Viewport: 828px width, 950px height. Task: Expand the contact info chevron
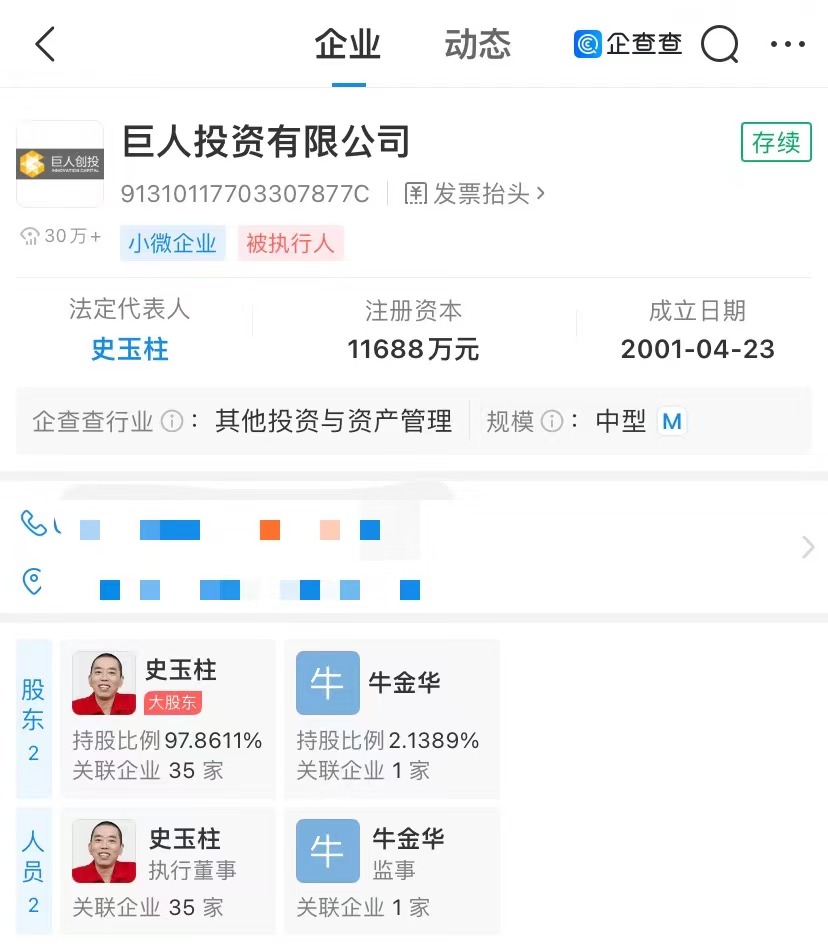tap(808, 547)
